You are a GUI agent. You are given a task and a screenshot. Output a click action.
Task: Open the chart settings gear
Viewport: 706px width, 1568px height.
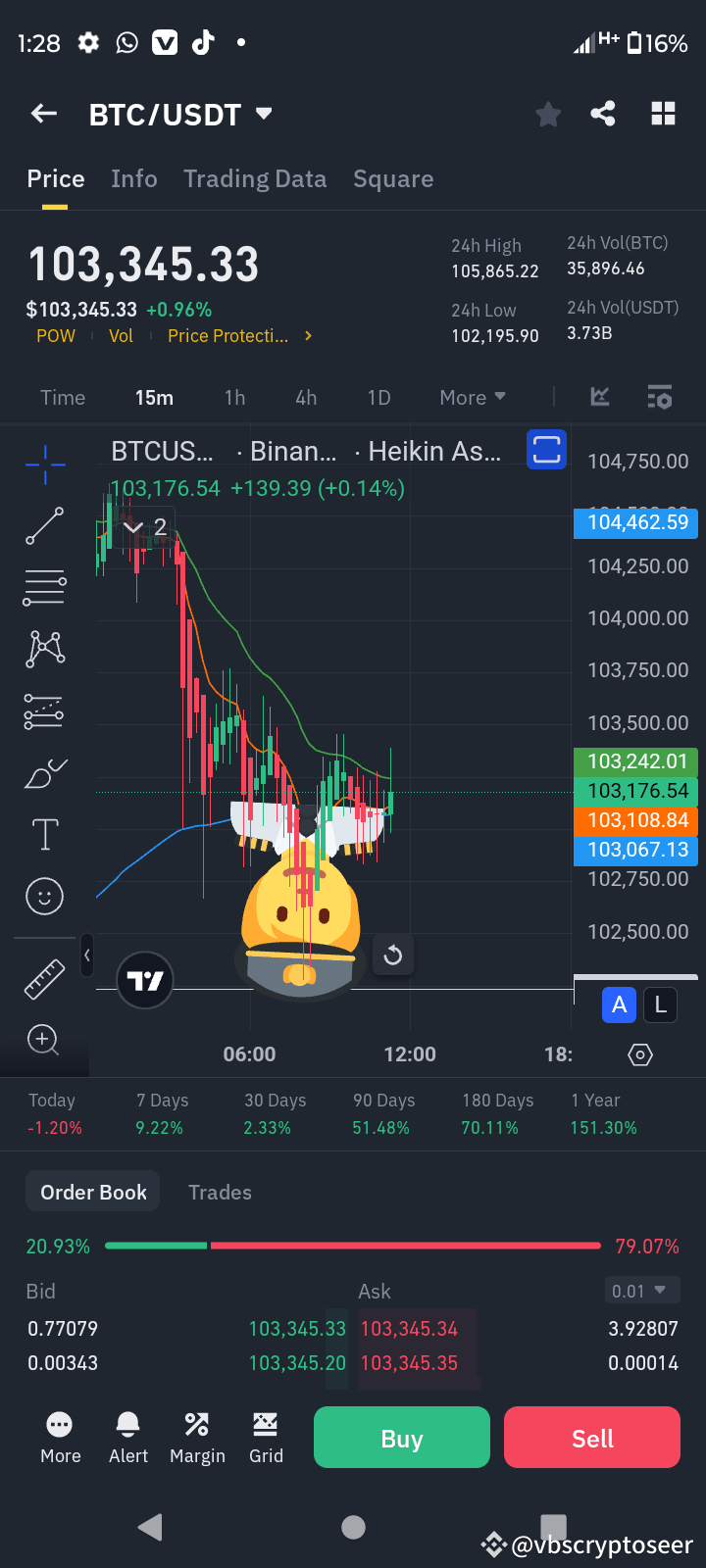click(640, 1054)
